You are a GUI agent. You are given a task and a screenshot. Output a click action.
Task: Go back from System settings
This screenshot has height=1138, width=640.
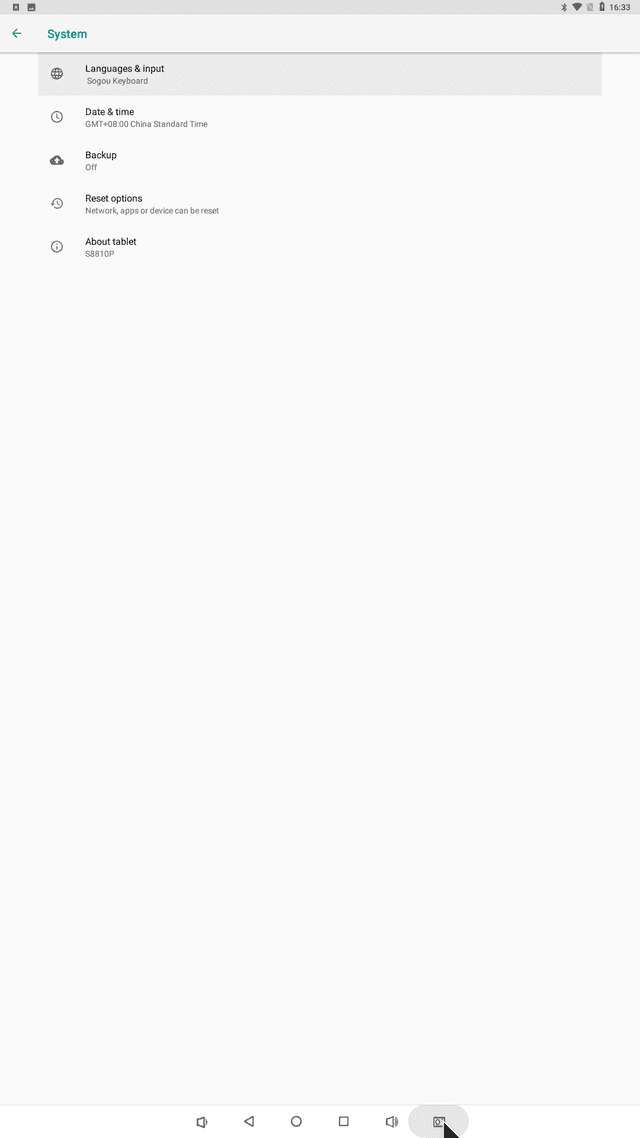17,34
